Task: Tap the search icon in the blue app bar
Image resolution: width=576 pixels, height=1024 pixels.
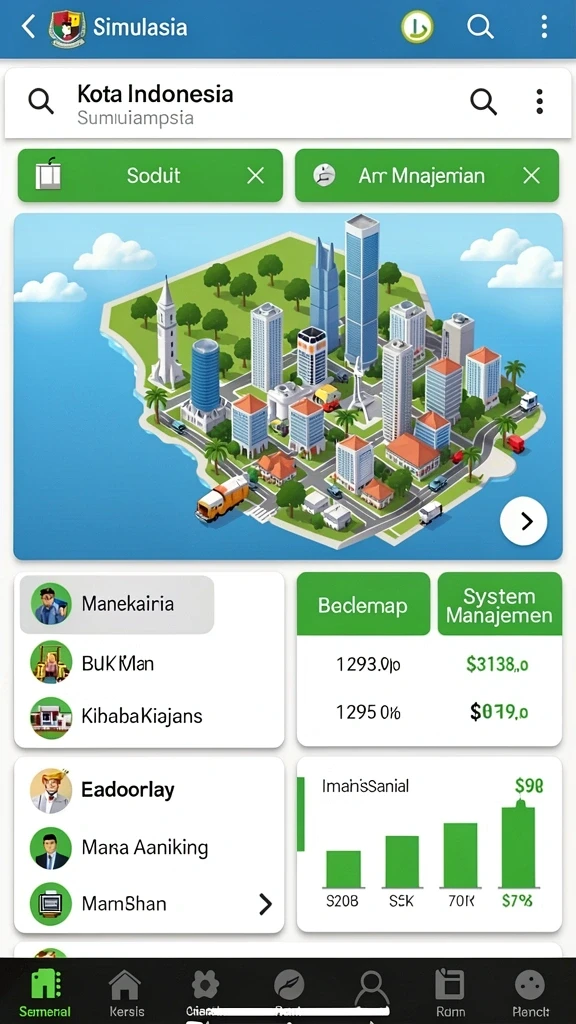Action: pyautogui.click(x=480, y=27)
